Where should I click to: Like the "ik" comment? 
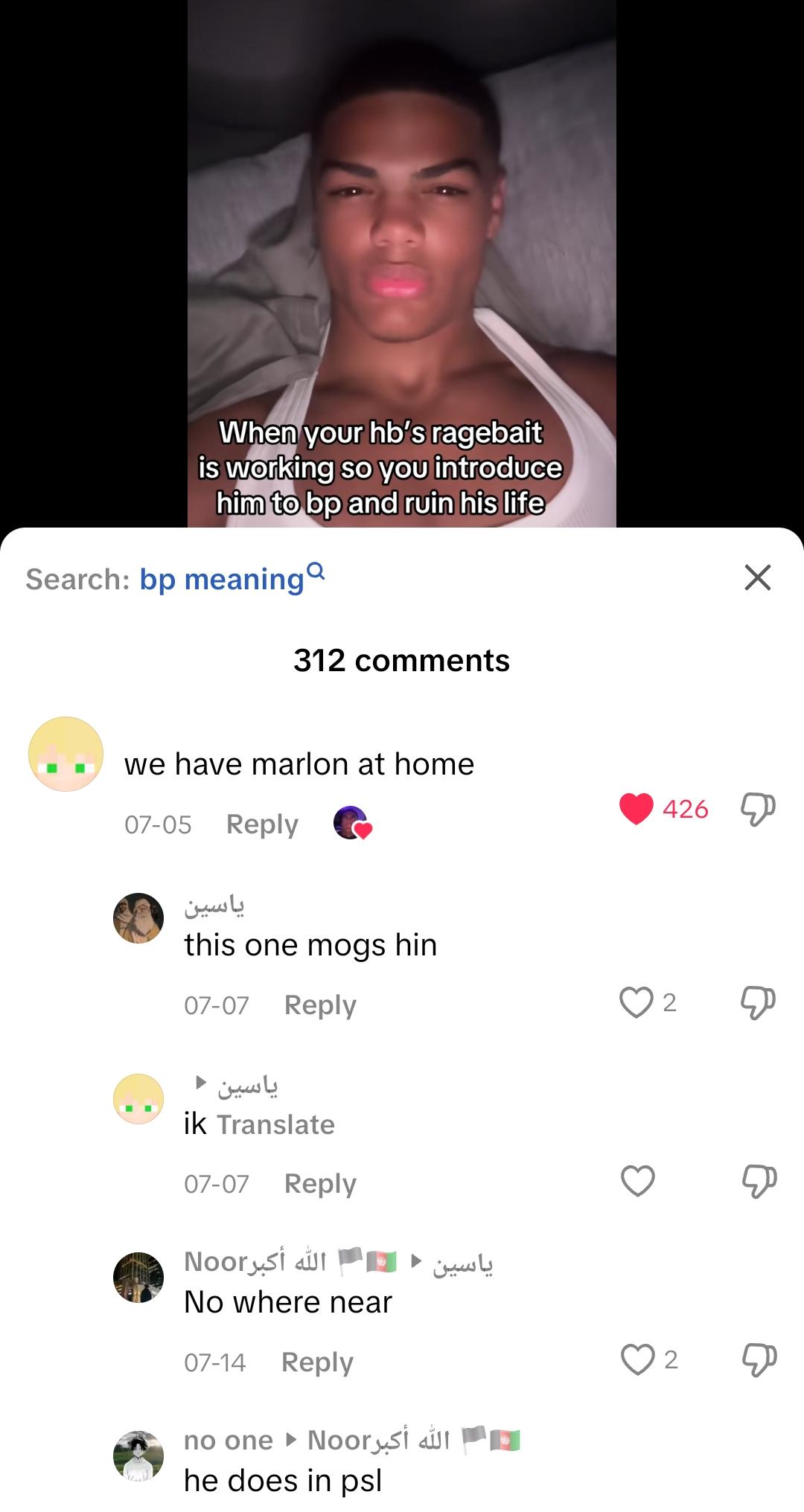(x=638, y=1181)
